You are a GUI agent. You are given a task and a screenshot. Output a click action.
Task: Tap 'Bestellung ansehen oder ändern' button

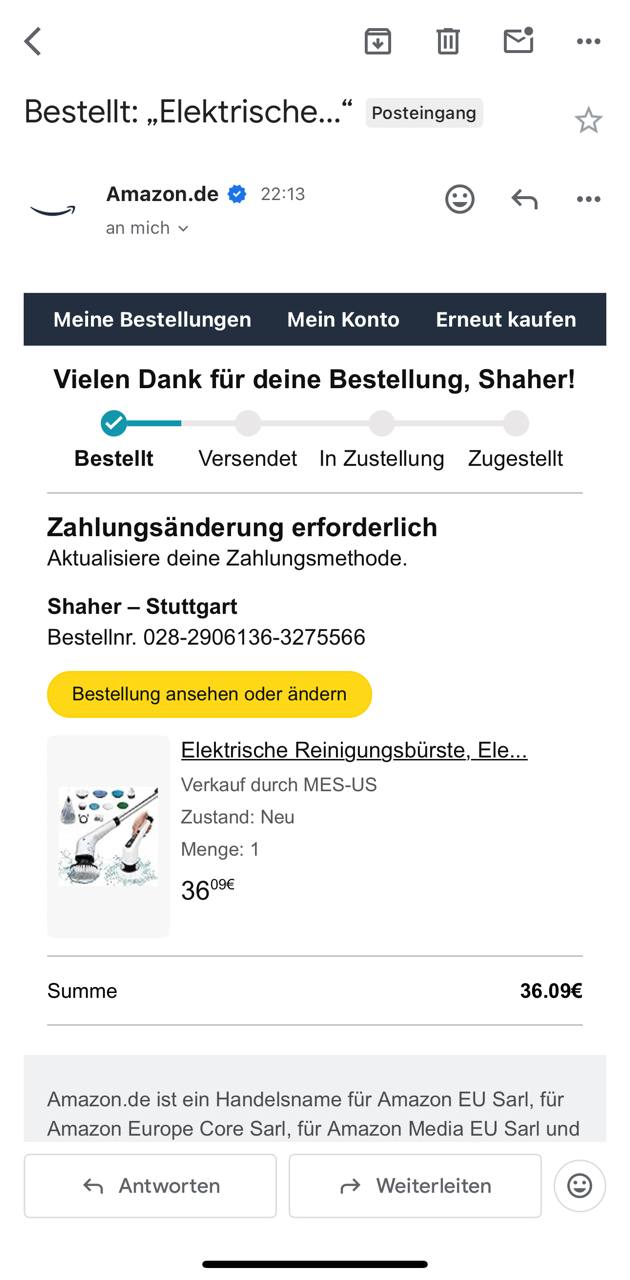209,694
